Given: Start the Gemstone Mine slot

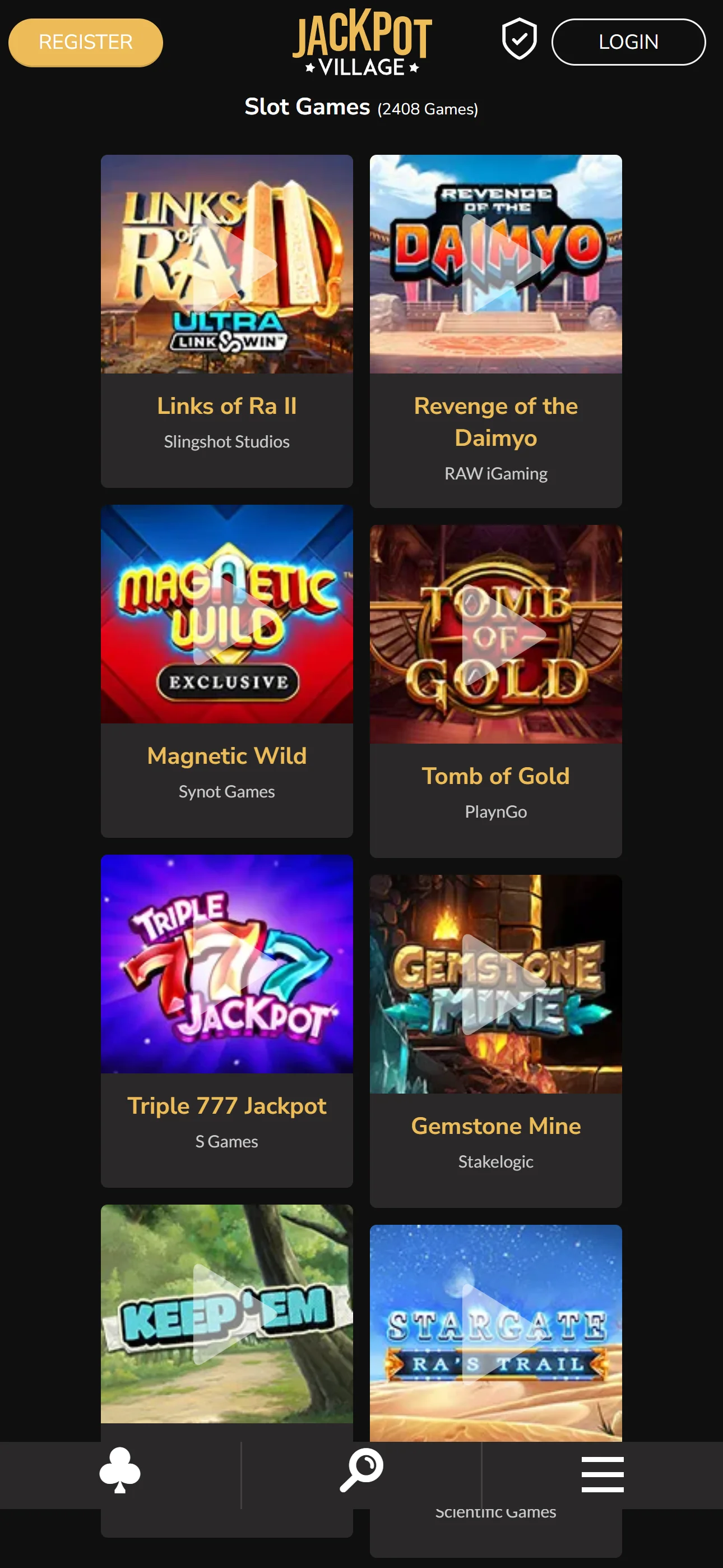Looking at the screenshot, I should [495, 984].
